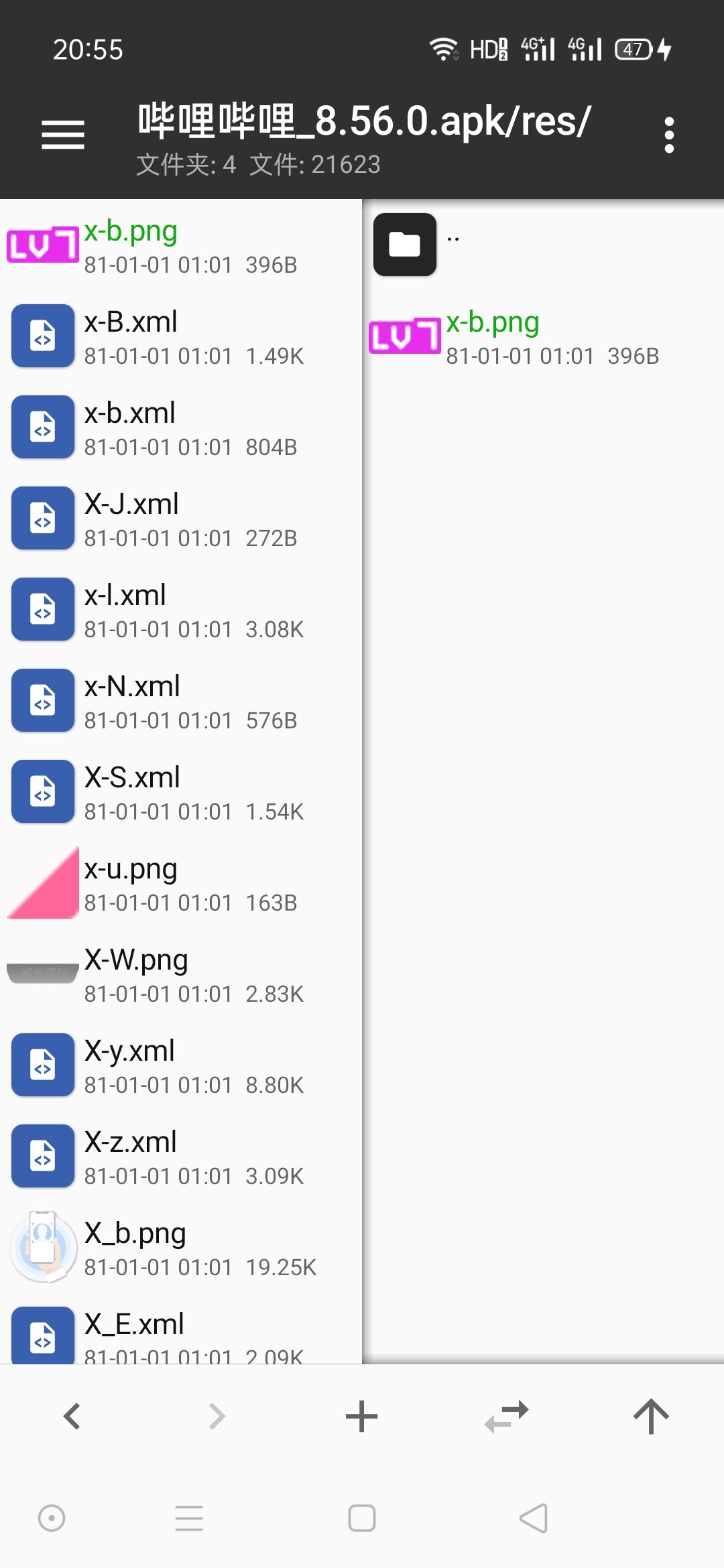Screen dimensions: 724x1568
Task: Open the 804B x-b.xml file
Action: click(x=181, y=428)
